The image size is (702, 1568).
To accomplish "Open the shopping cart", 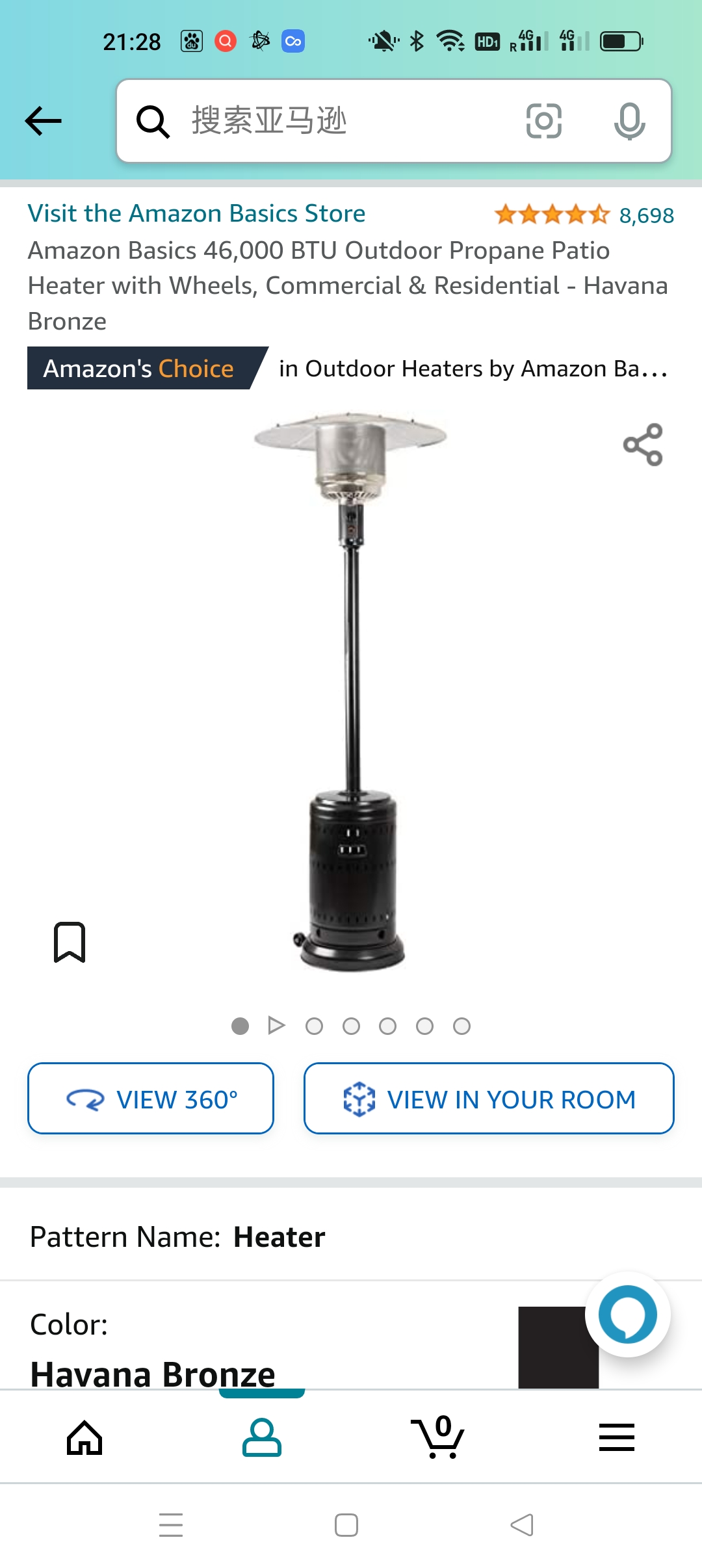I will pos(439,1437).
